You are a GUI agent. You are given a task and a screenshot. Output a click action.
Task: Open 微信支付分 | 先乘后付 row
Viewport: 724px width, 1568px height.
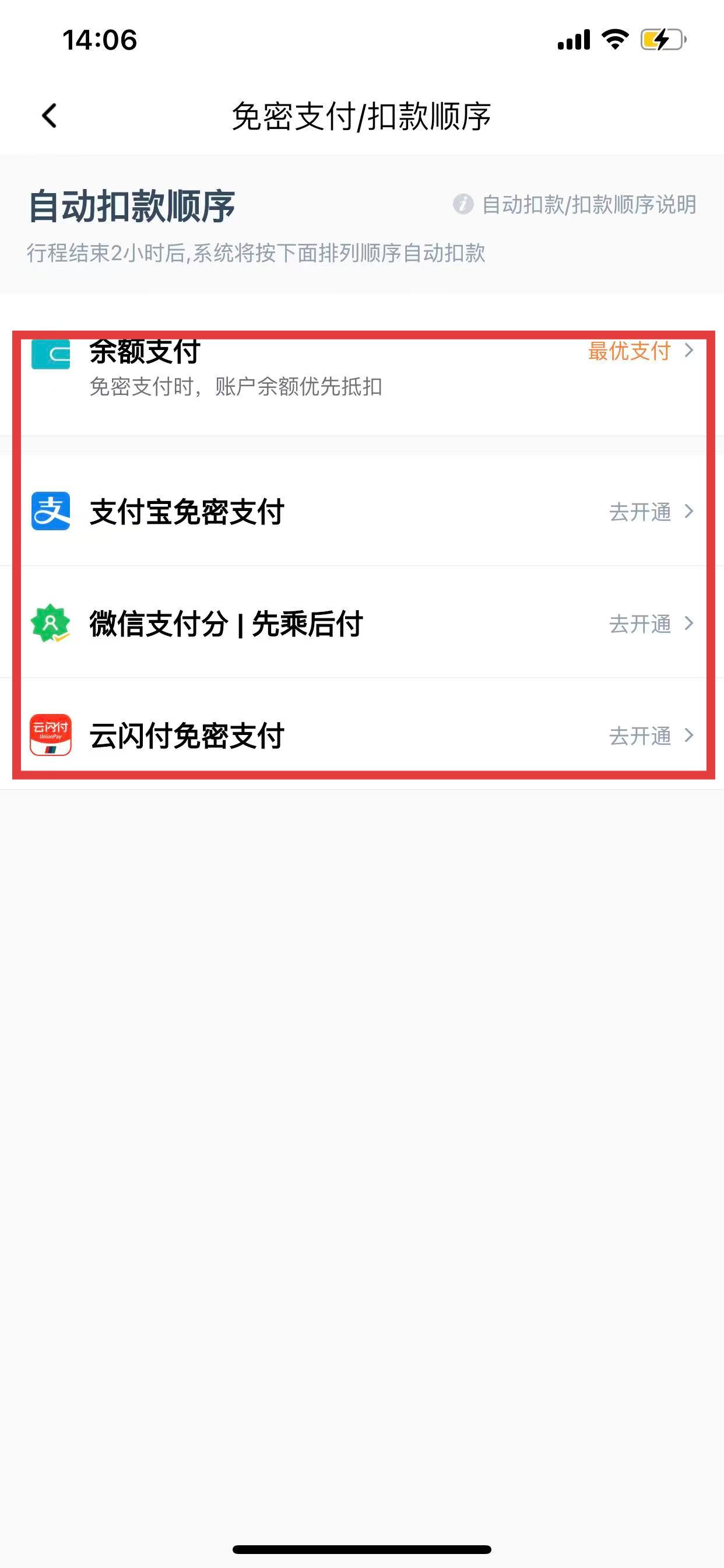362,624
